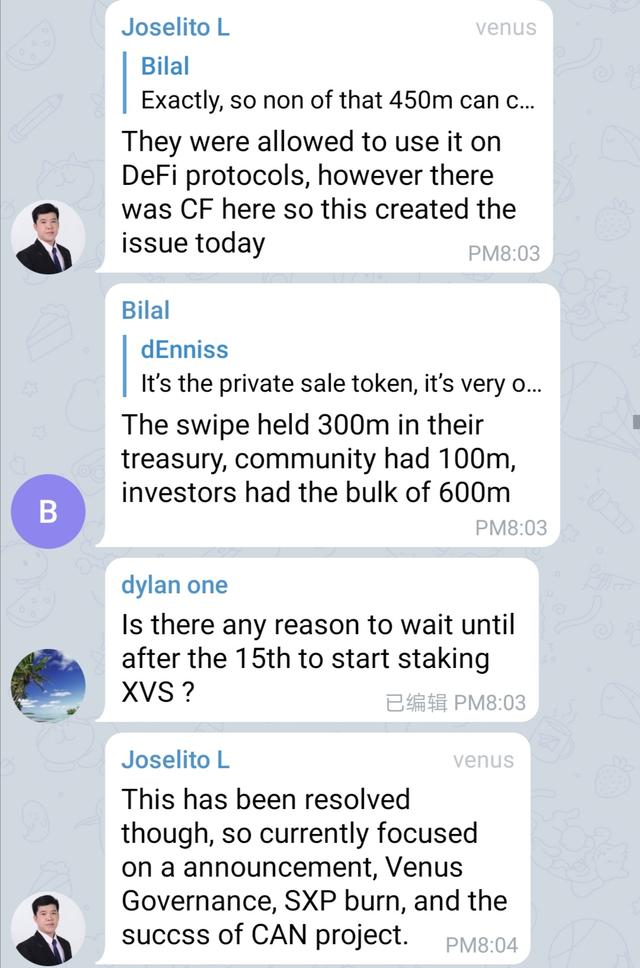Tap the sender name Bilal above the treasury message

[146, 310]
